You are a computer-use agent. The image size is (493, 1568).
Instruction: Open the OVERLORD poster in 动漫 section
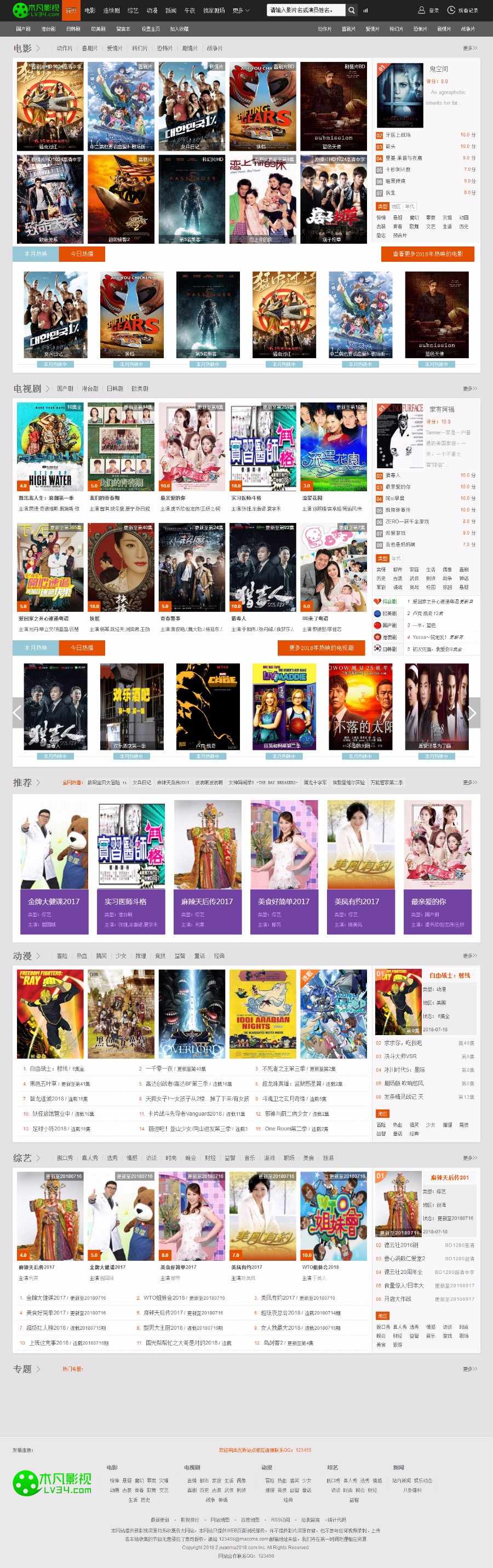(192, 1014)
